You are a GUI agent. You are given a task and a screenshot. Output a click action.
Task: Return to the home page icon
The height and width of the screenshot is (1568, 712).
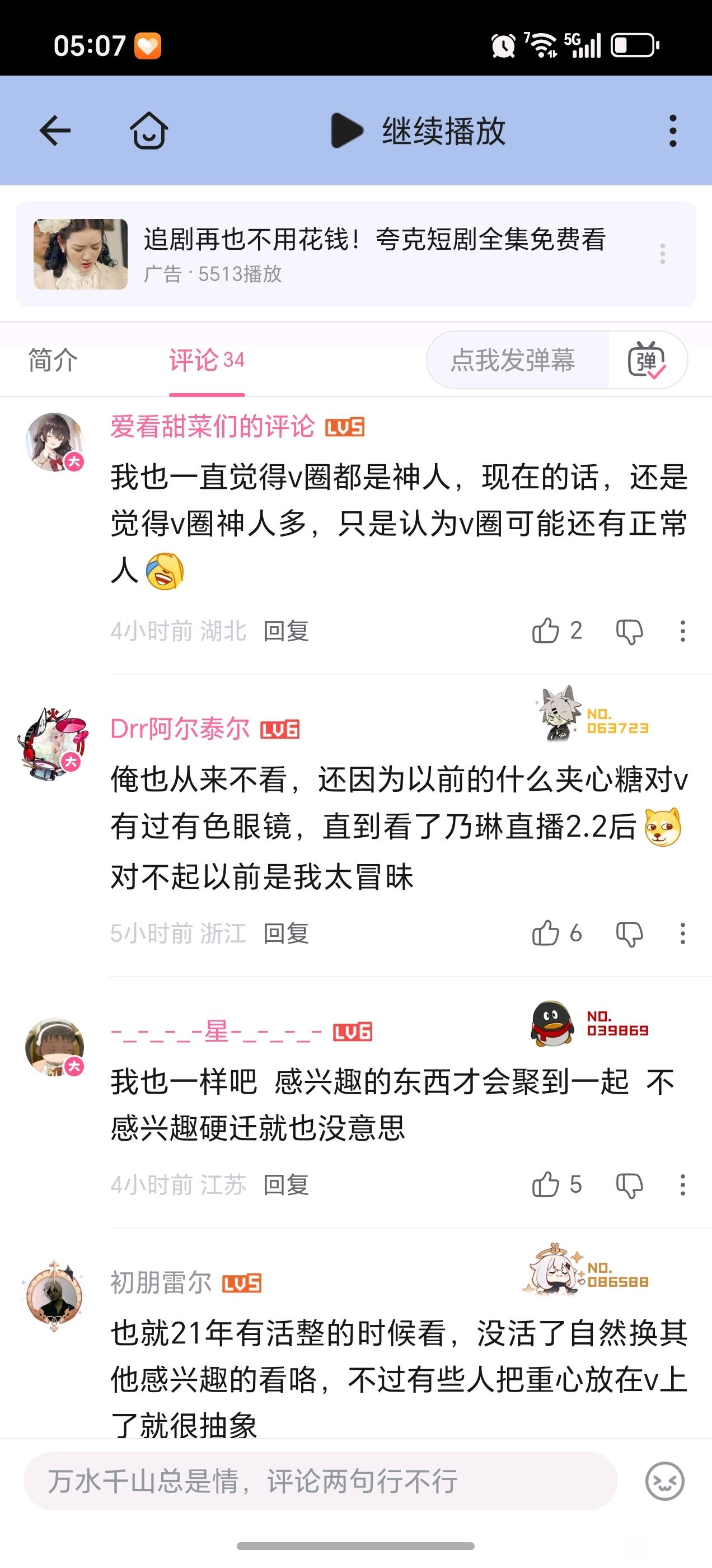tap(149, 130)
